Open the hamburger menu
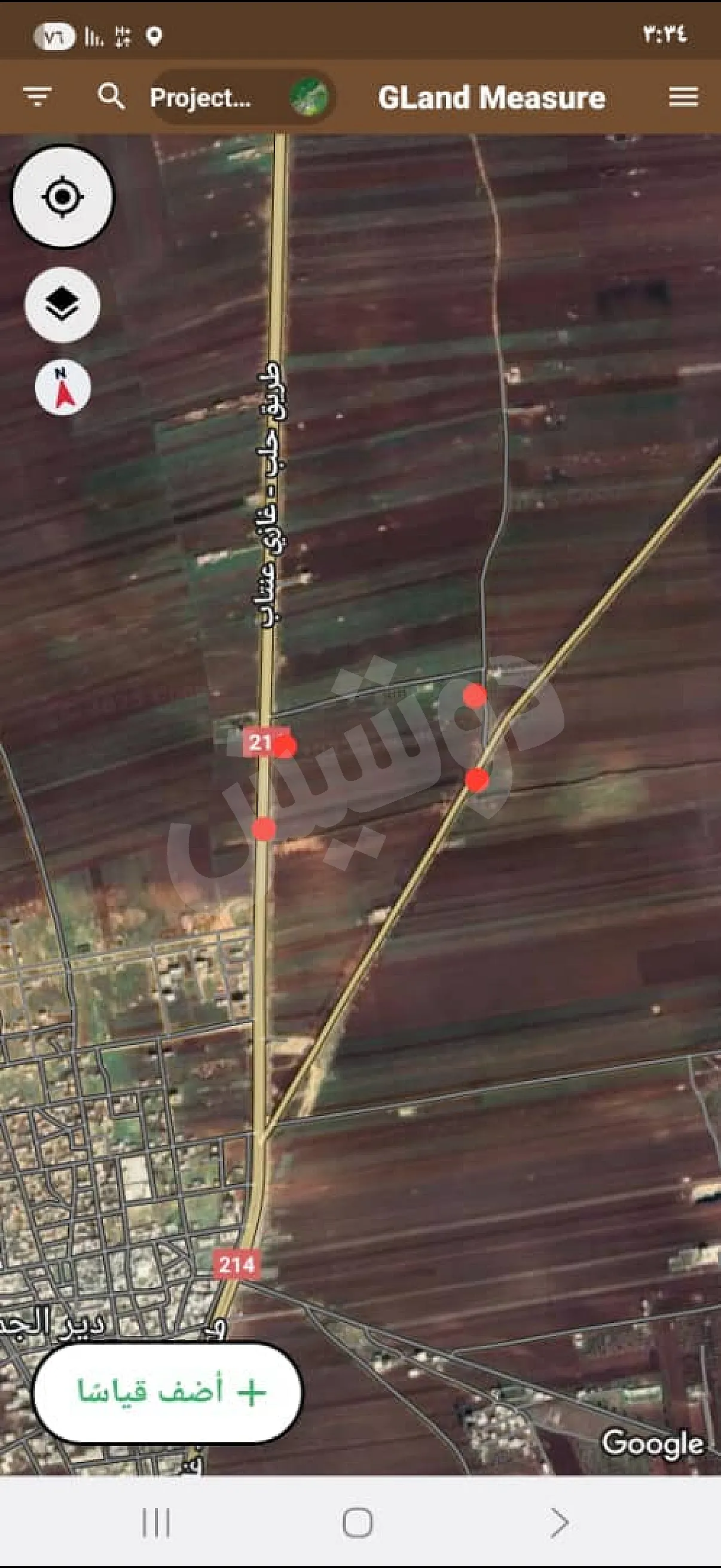Viewport: 721px width, 1568px height. point(683,97)
